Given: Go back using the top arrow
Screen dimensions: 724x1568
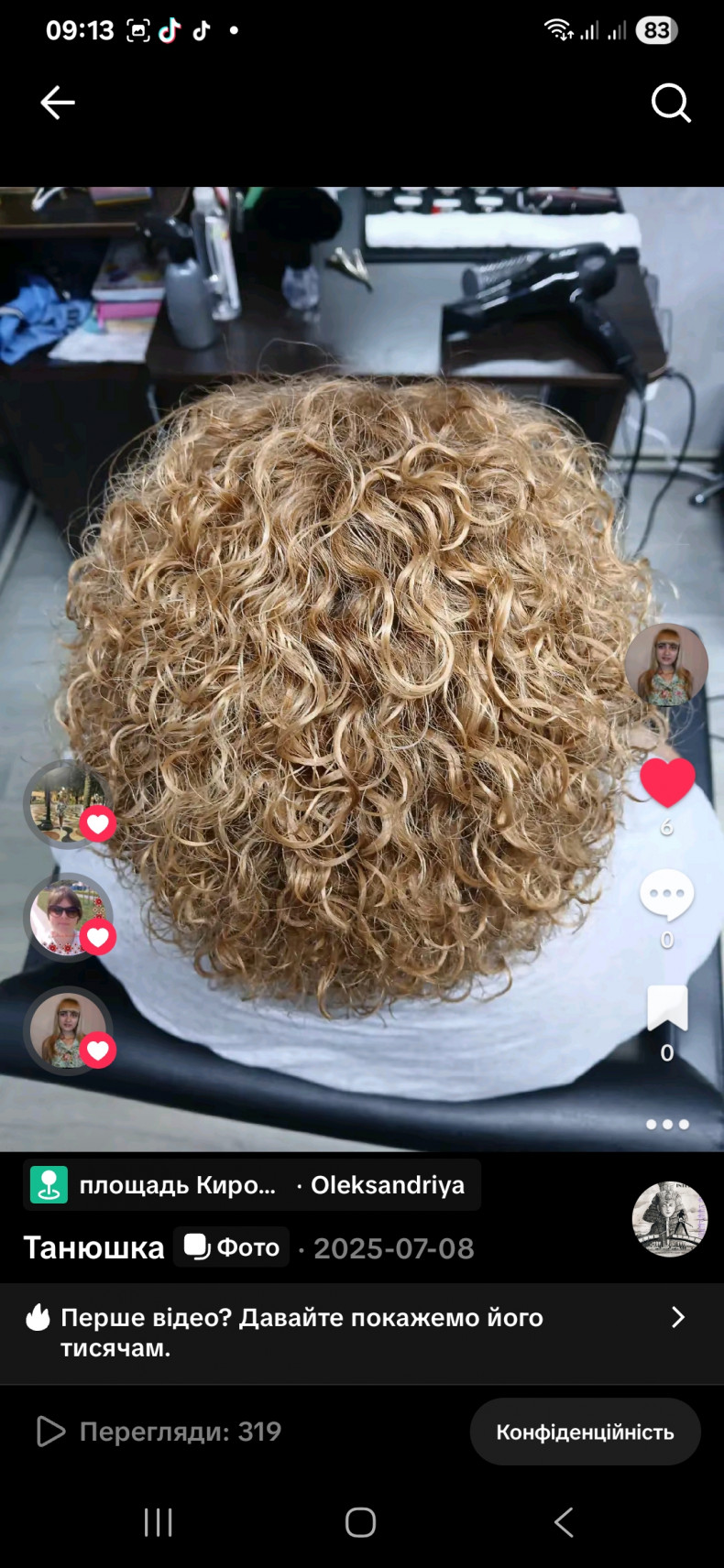Looking at the screenshot, I should (x=57, y=103).
